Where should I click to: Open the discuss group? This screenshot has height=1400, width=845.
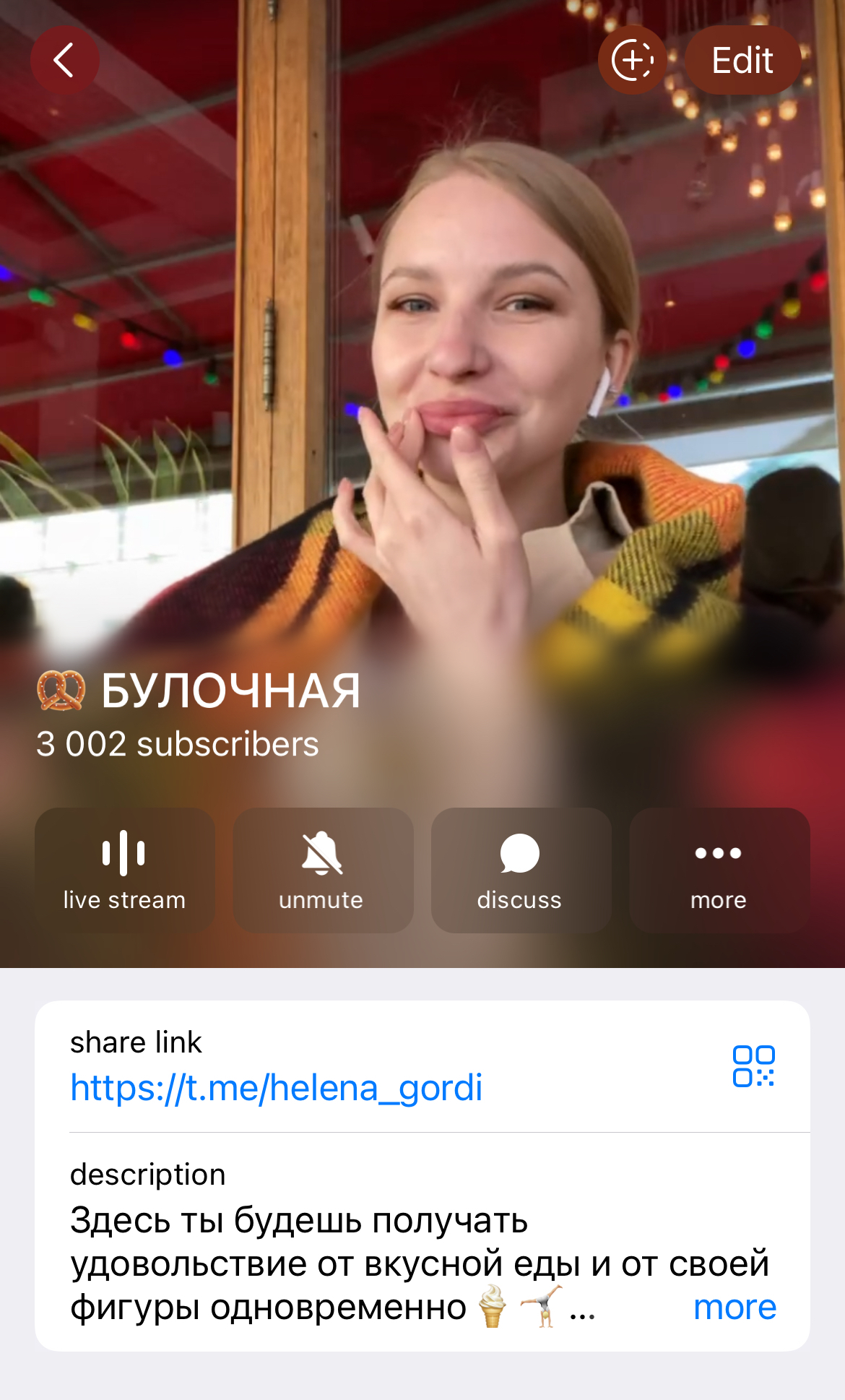click(x=521, y=870)
